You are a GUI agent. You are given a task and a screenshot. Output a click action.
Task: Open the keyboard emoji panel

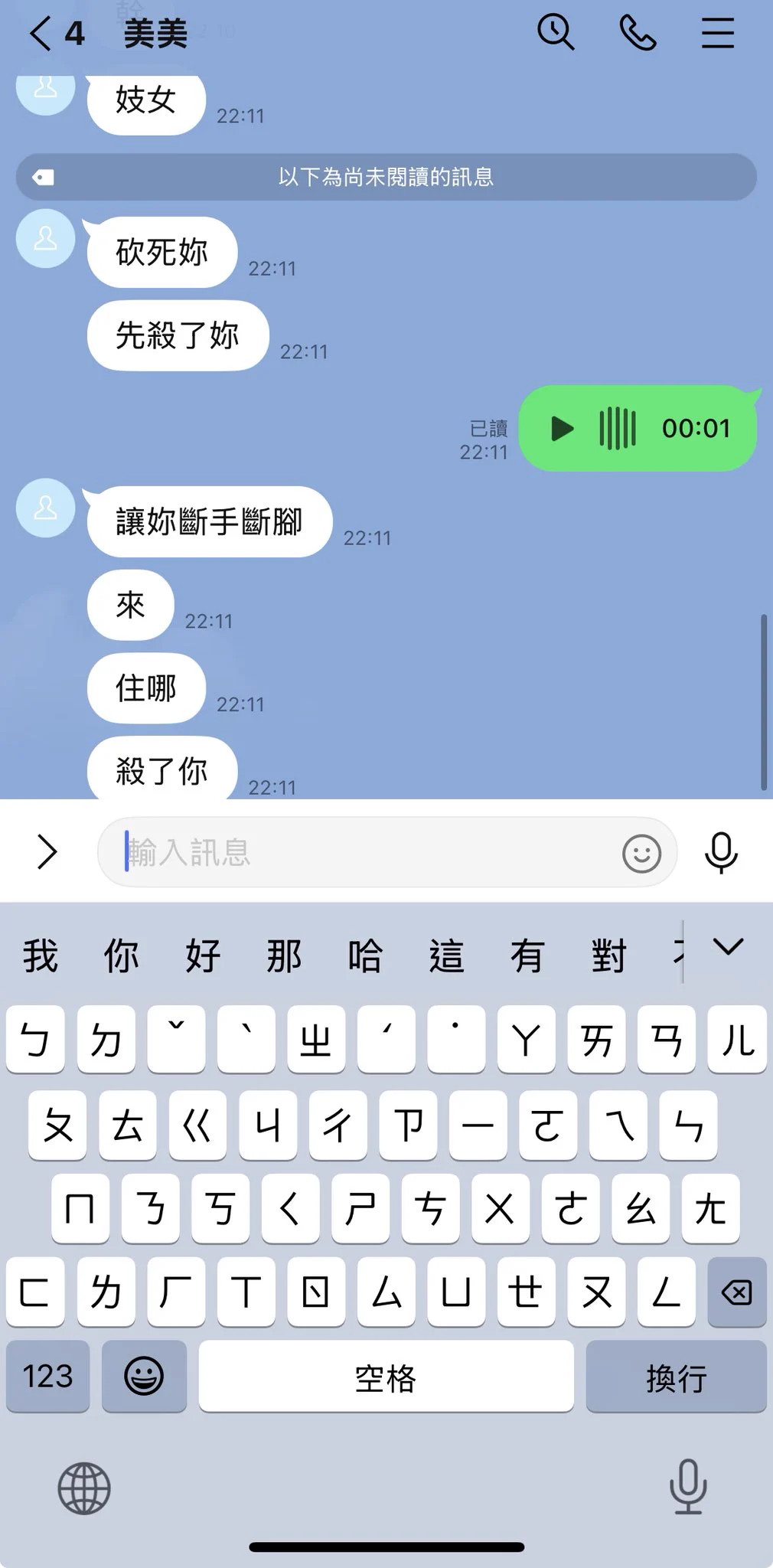[x=144, y=1377]
